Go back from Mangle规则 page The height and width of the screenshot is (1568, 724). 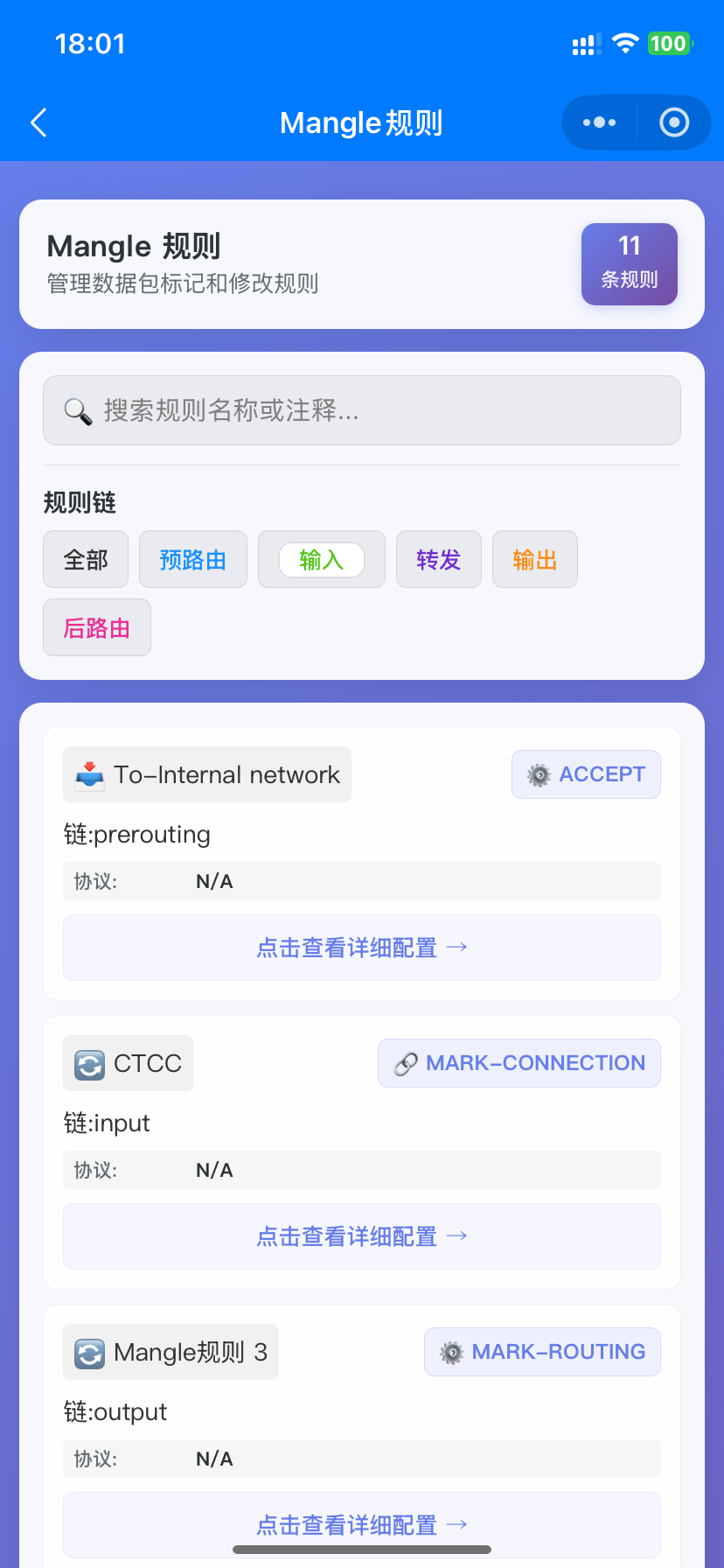(38, 123)
